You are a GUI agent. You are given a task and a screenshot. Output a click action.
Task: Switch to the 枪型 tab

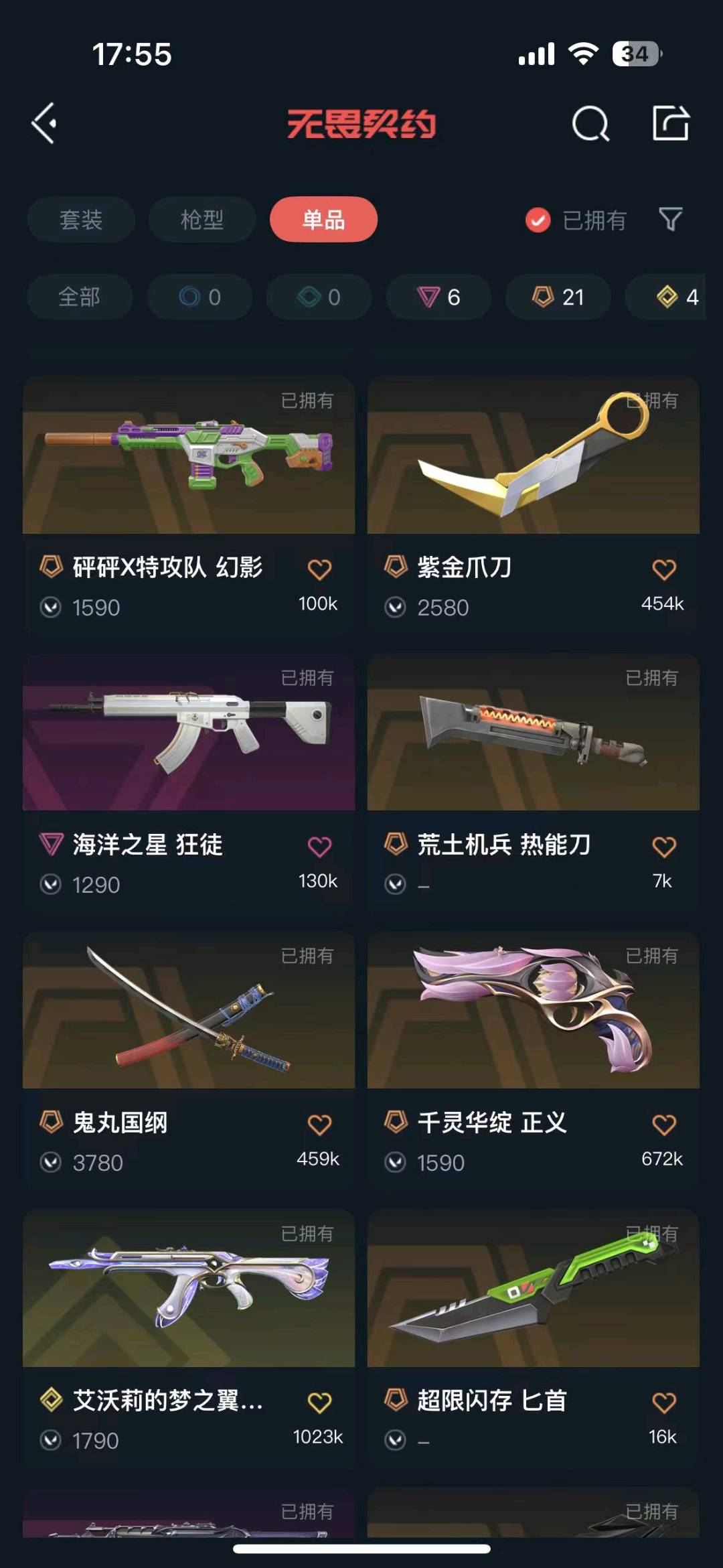(x=202, y=220)
